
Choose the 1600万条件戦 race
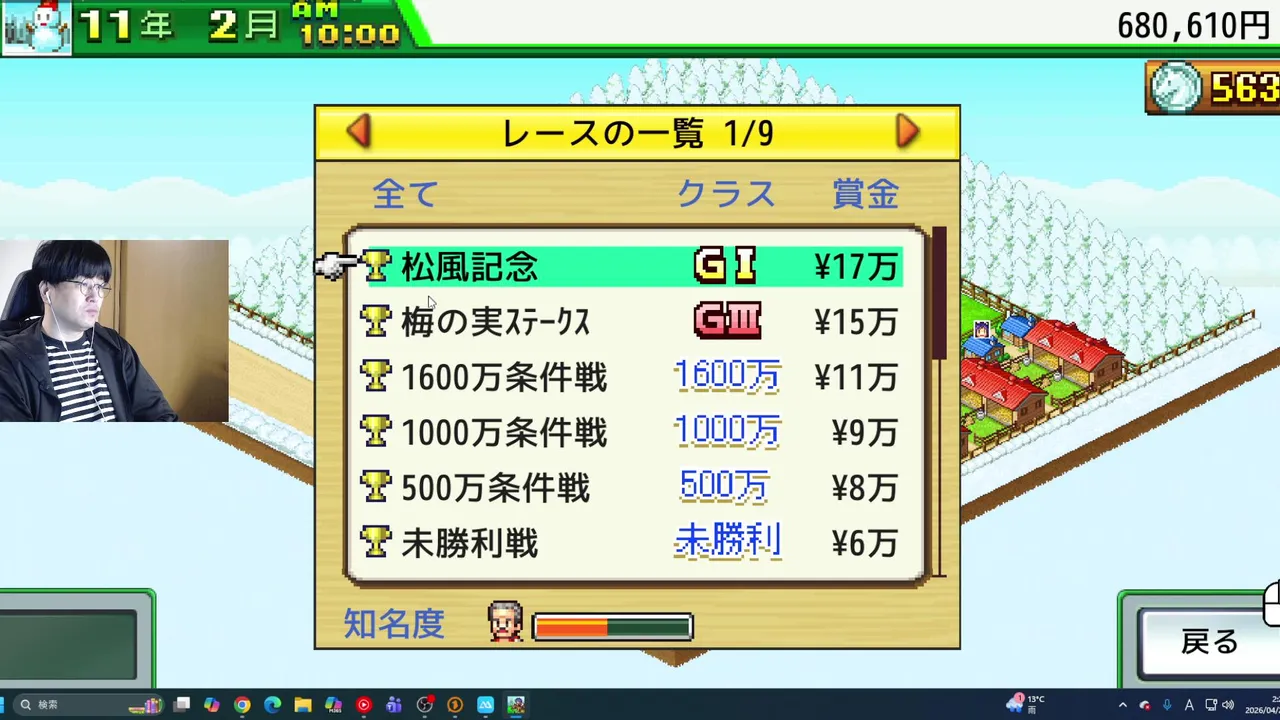[x=634, y=377]
